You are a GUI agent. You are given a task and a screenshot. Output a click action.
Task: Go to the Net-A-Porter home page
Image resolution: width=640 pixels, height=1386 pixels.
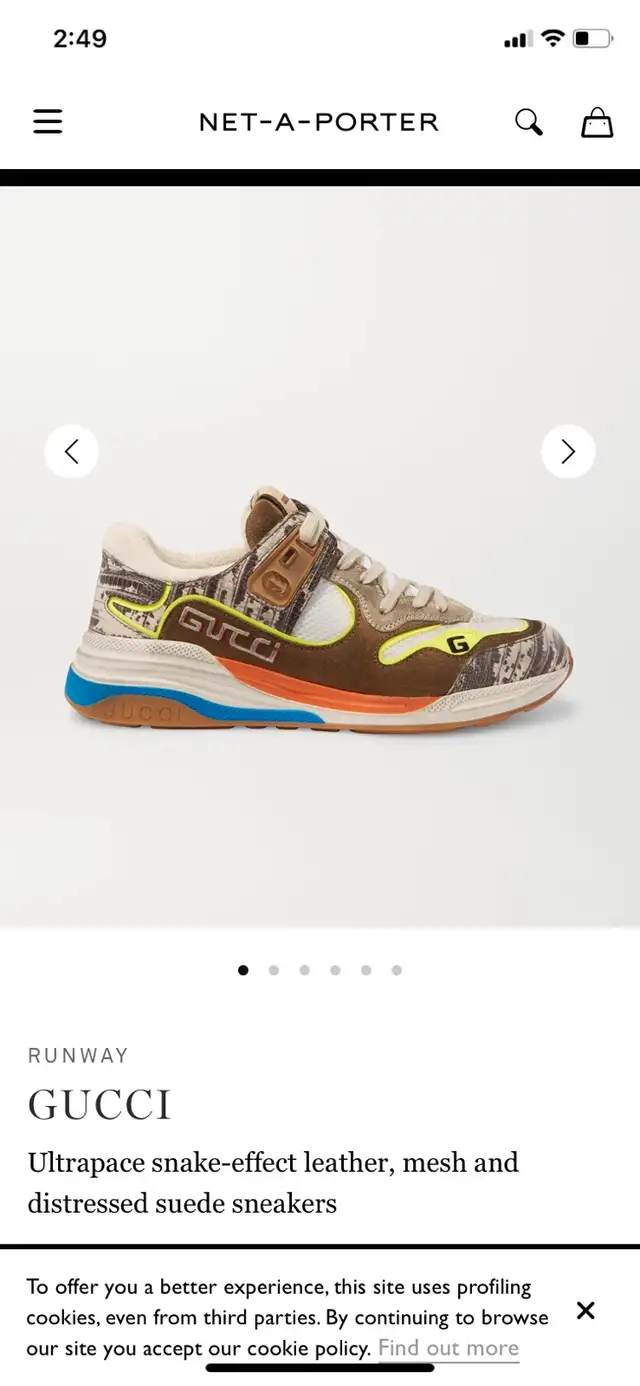pyautogui.click(x=319, y=122)
